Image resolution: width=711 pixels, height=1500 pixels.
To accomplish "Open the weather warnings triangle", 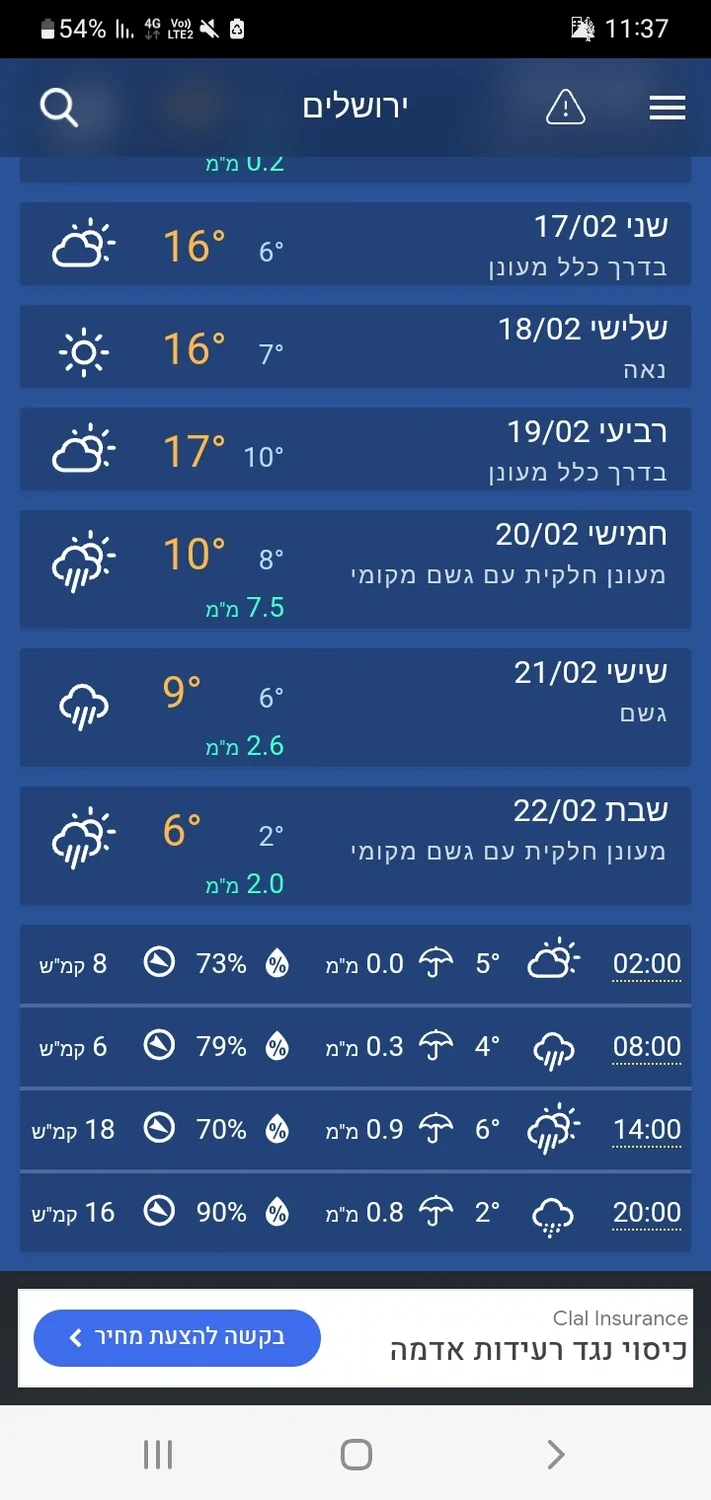I will 565,107.
